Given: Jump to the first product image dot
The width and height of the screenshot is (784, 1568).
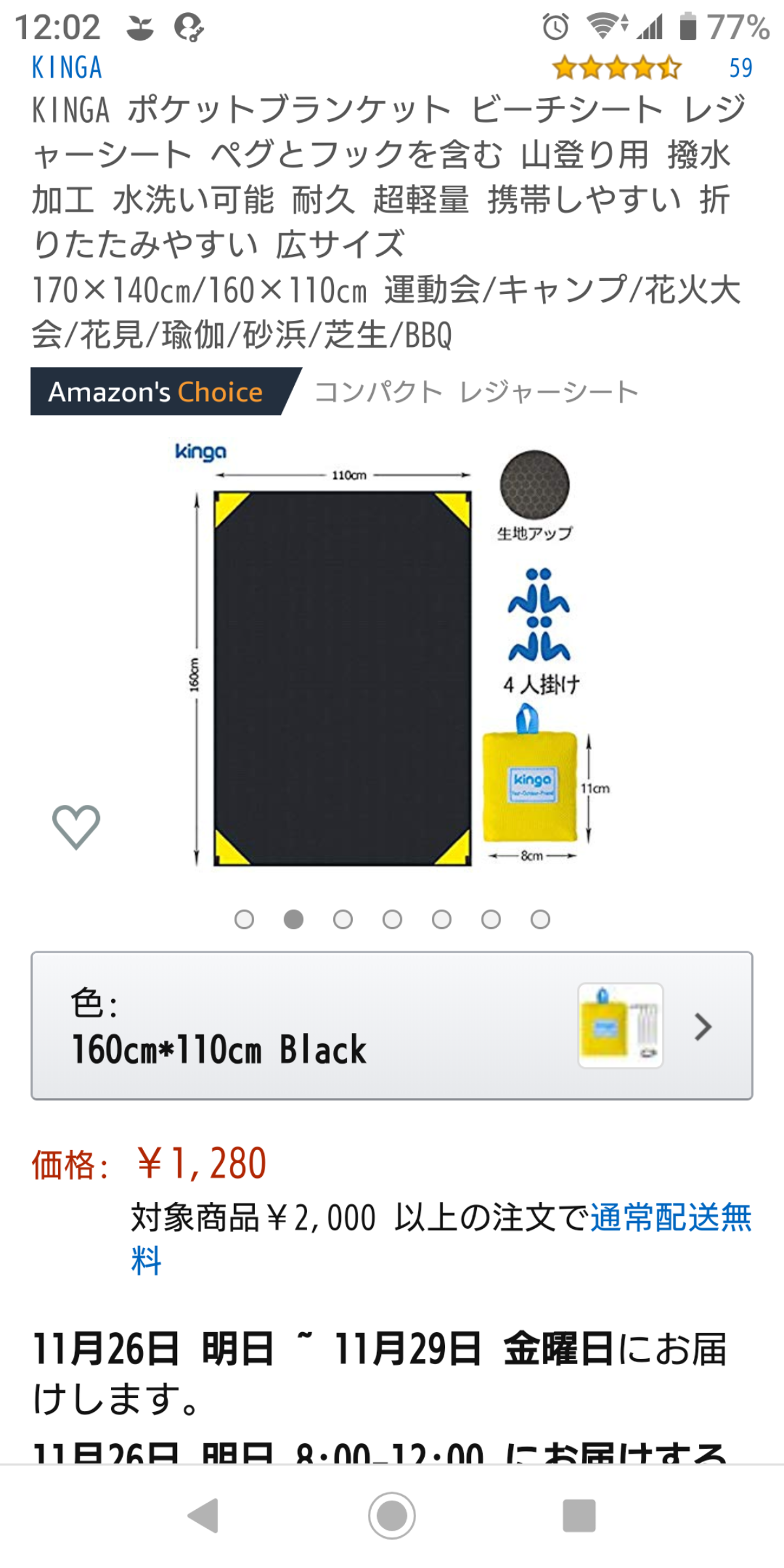Looking at the screenshot, I should pyautogui.click(x=244, y=919).
